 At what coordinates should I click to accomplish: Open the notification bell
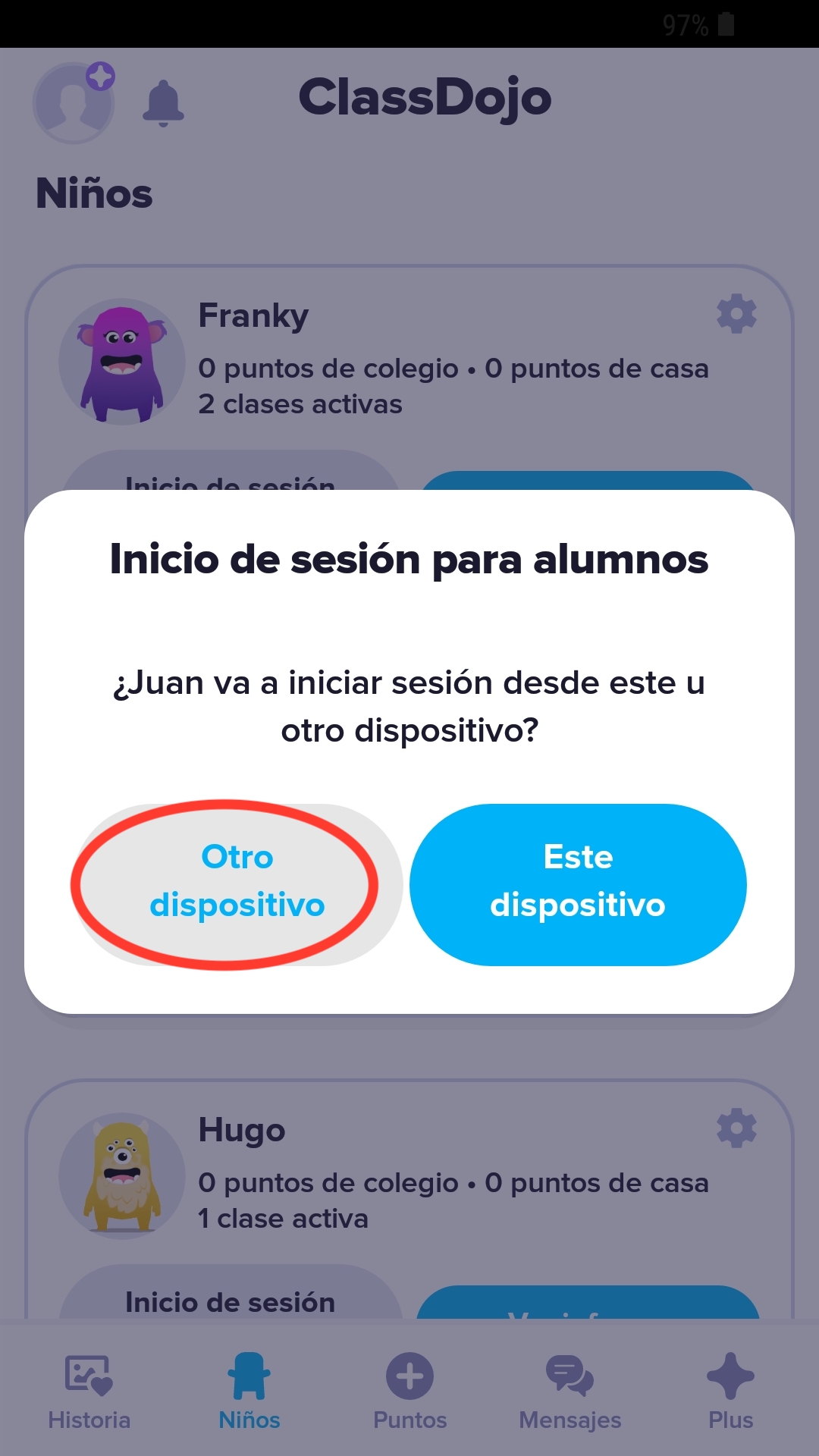tap(163, 104)
